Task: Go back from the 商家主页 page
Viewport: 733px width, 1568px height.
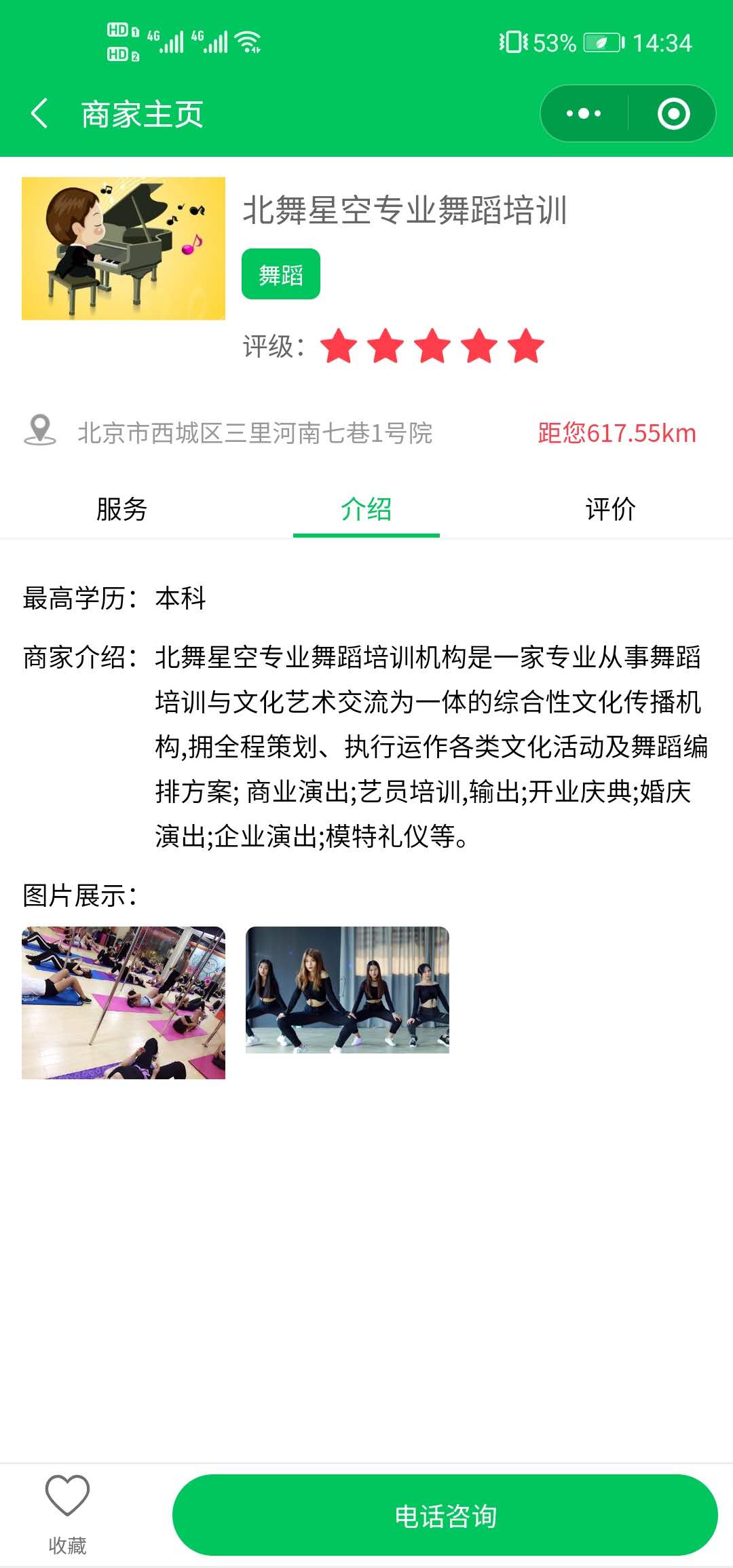Action: pos(40,113)
